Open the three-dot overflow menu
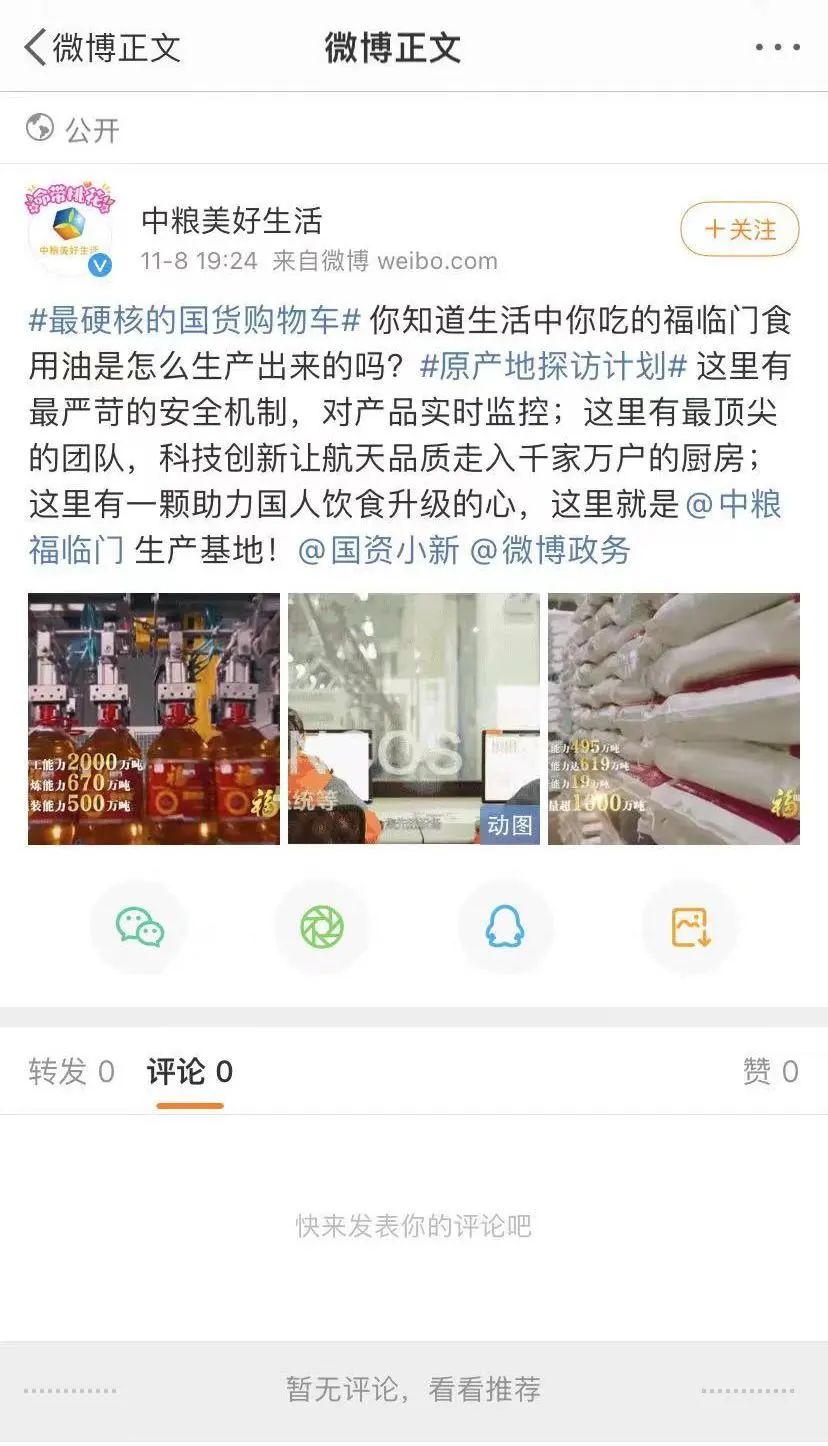The width and height of the screenshot is (828, 1446). tap(777, 47)
